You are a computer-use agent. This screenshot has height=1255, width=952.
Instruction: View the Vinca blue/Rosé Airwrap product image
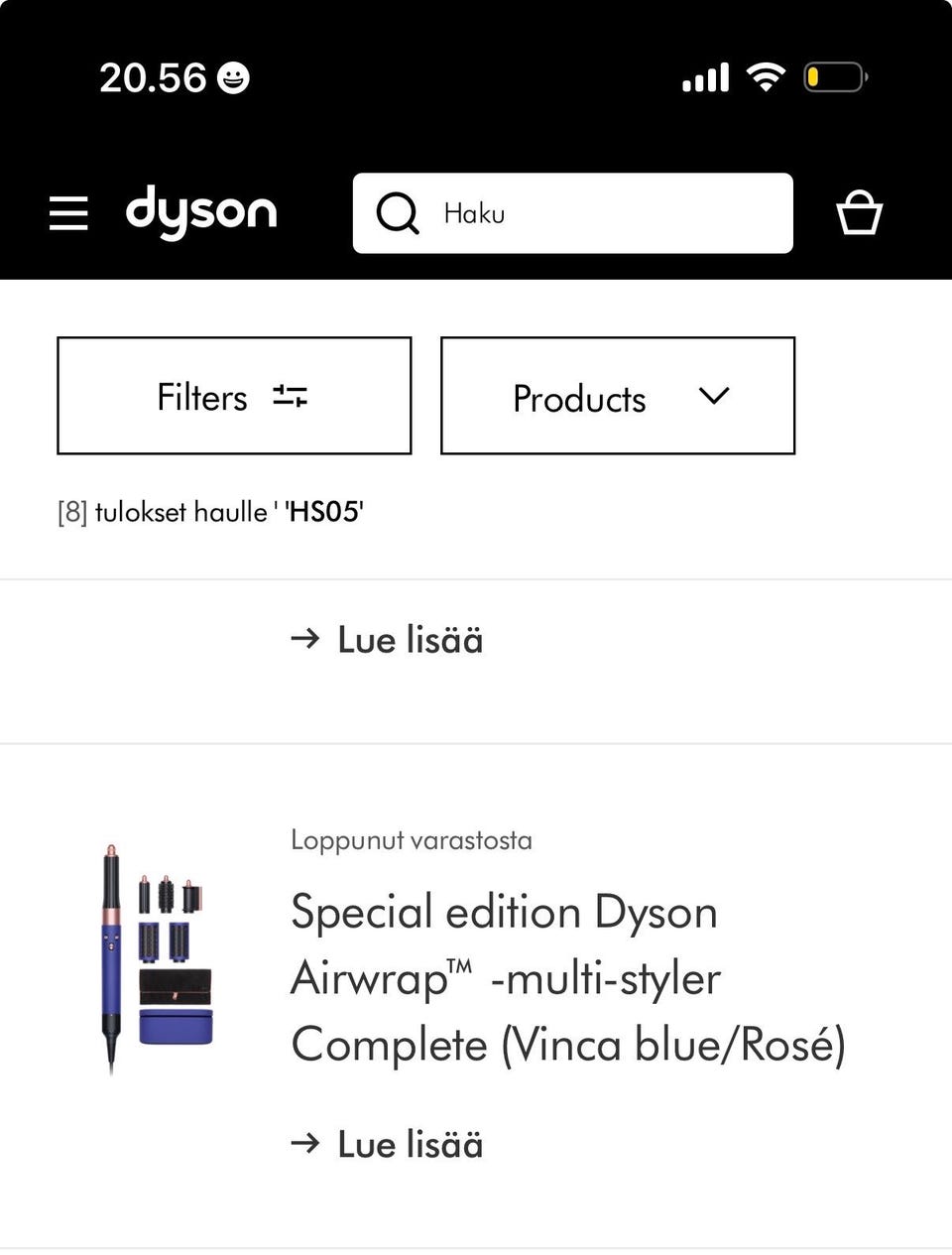click(x=159, y=957)
